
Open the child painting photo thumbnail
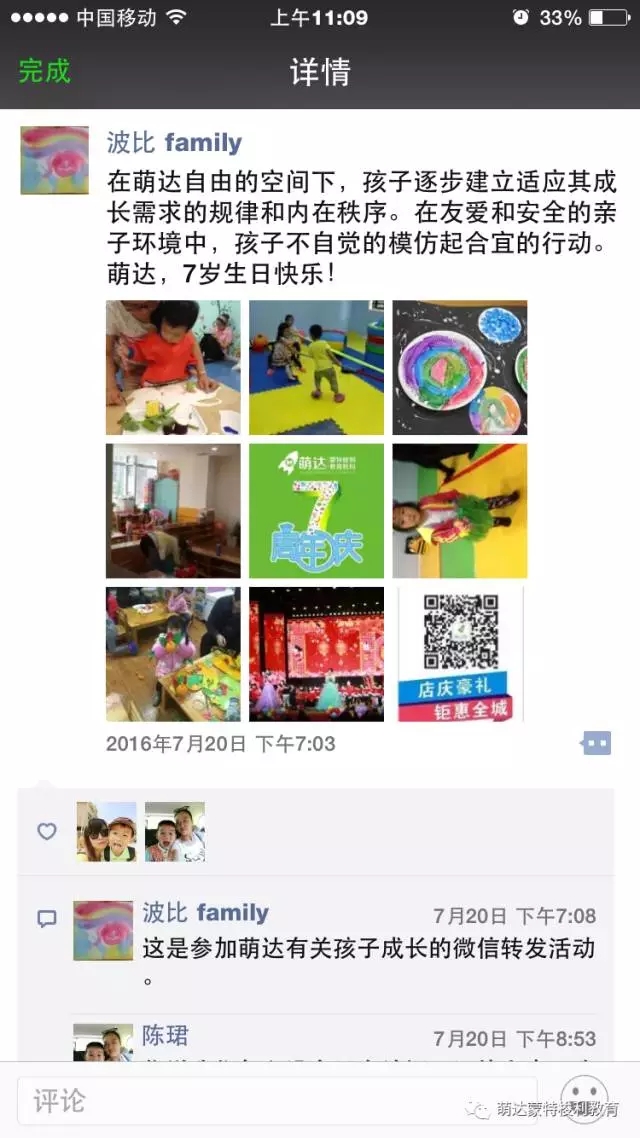[x=173, y=367]
